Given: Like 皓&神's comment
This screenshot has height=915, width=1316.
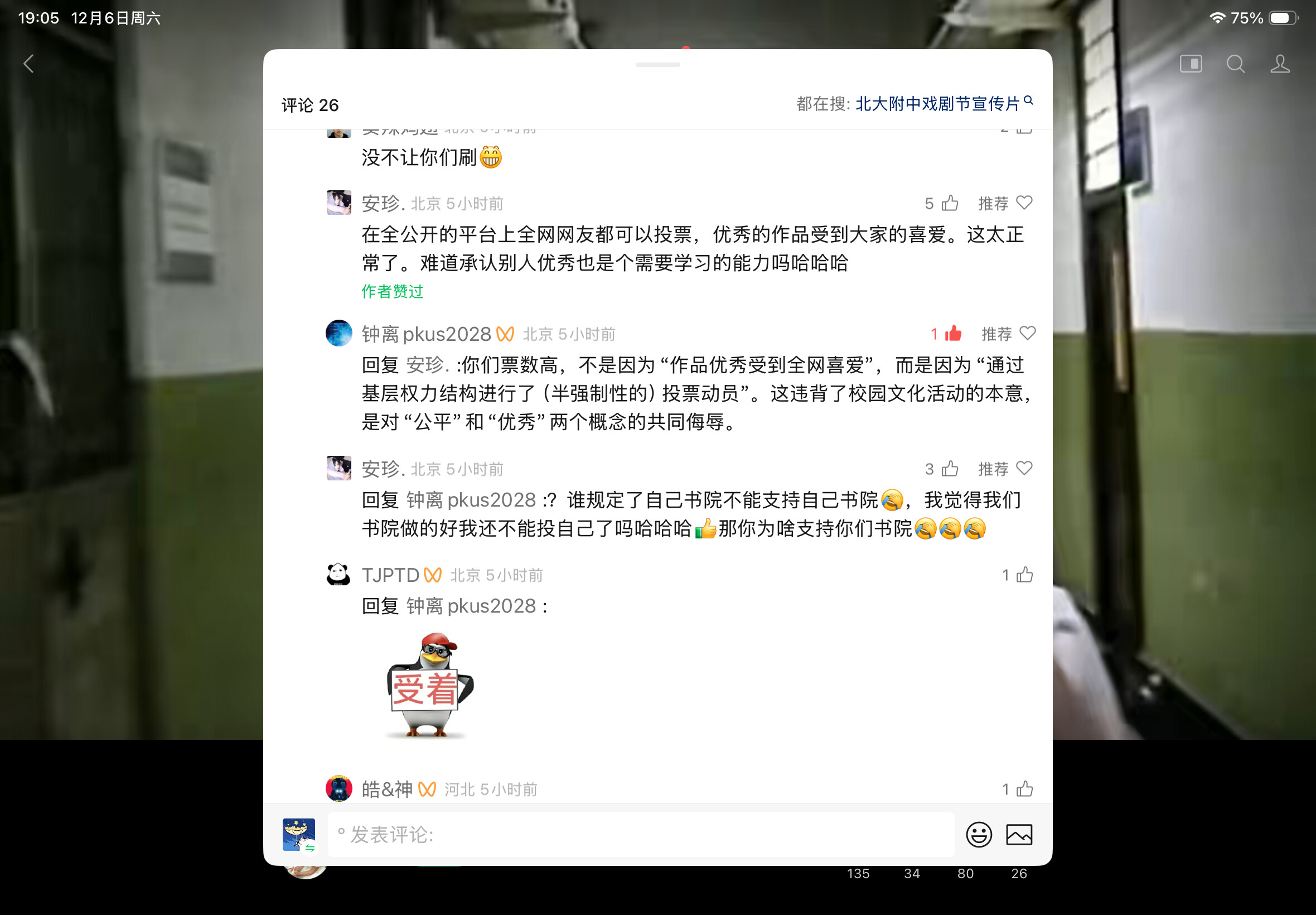Looking at the screenshot, I should (1024, 789).
